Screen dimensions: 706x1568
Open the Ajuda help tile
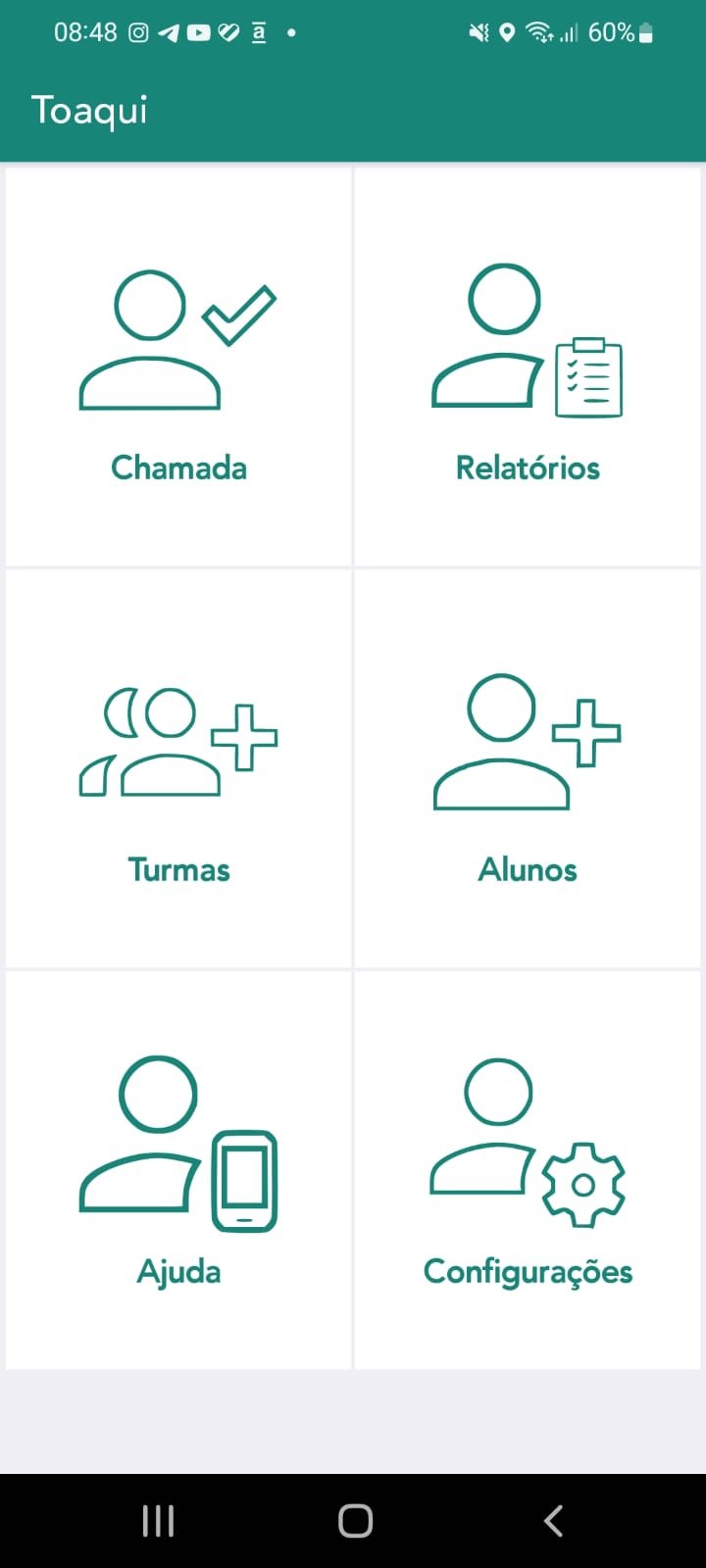pyautogui.click(x=178, y=1170)
